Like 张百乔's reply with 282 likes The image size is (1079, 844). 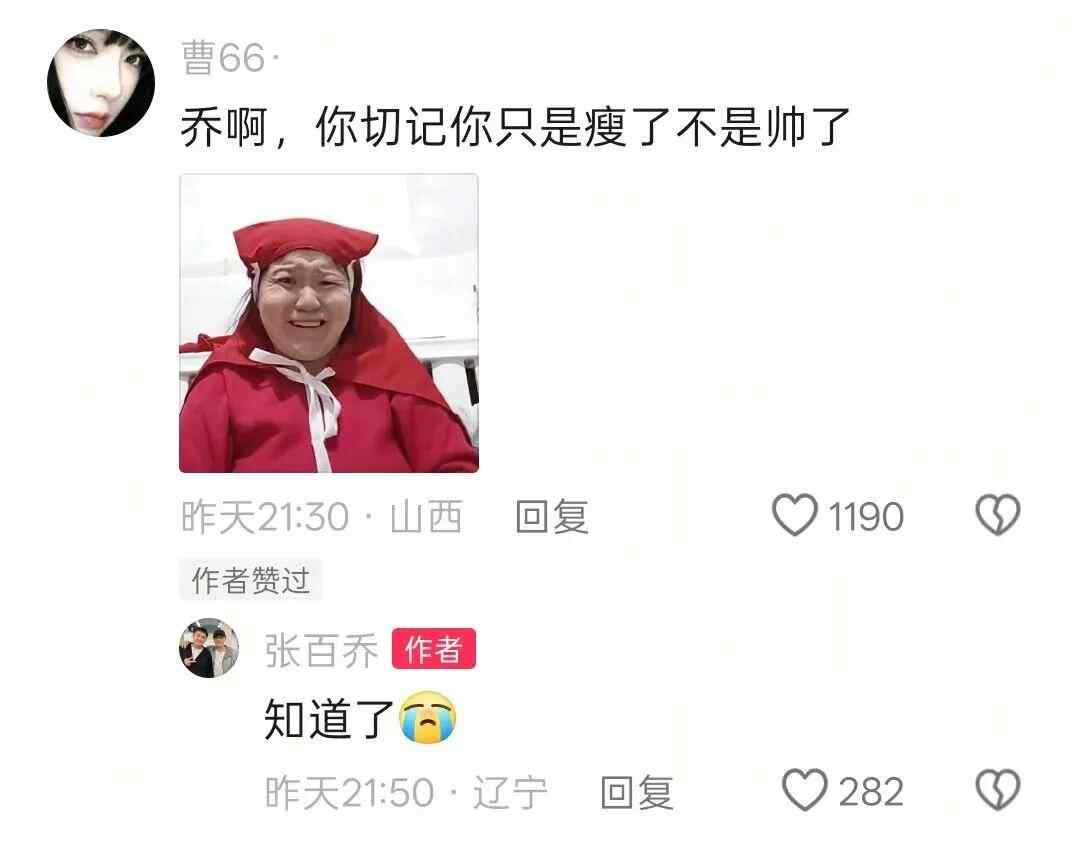click(x=805, y=791)
